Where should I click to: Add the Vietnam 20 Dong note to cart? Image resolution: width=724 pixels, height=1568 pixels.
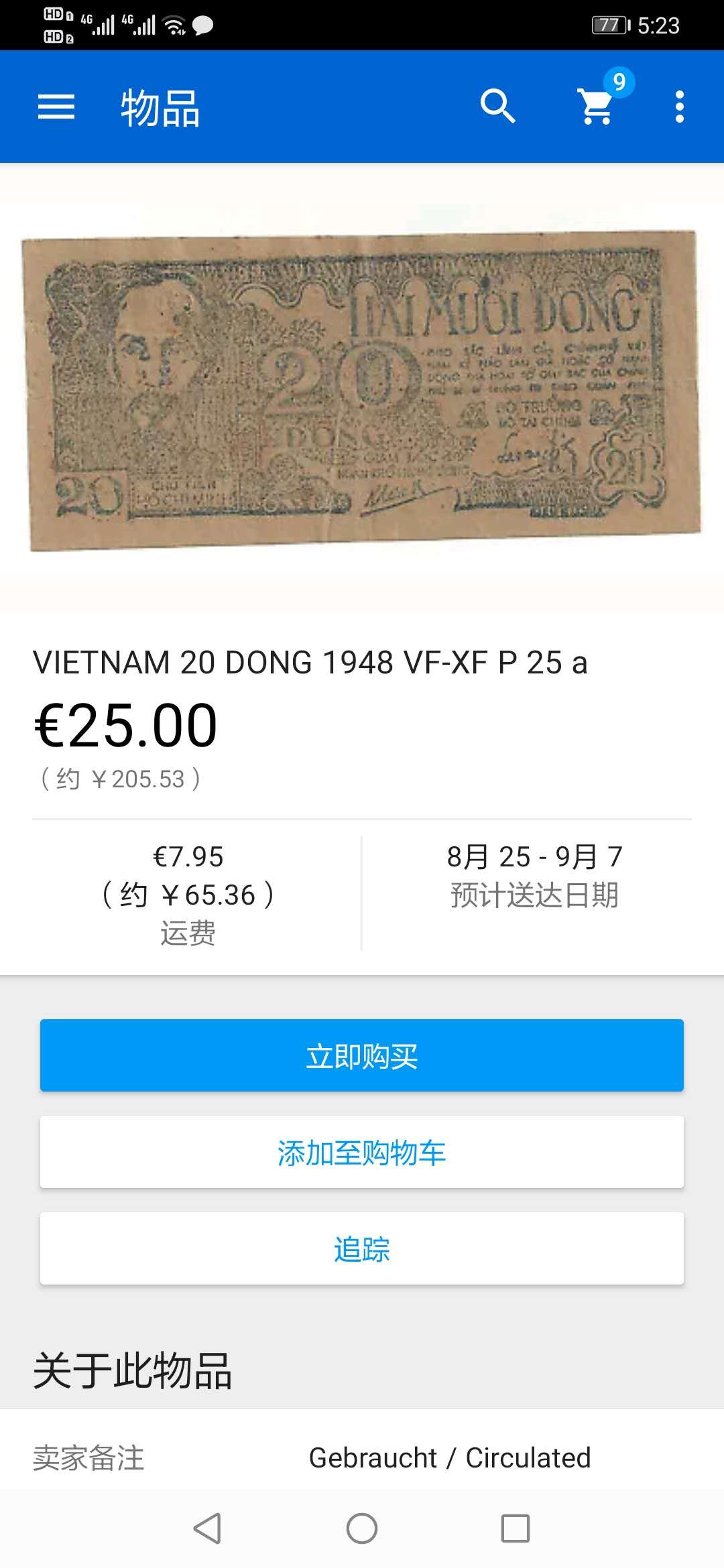coord(362,1152)
